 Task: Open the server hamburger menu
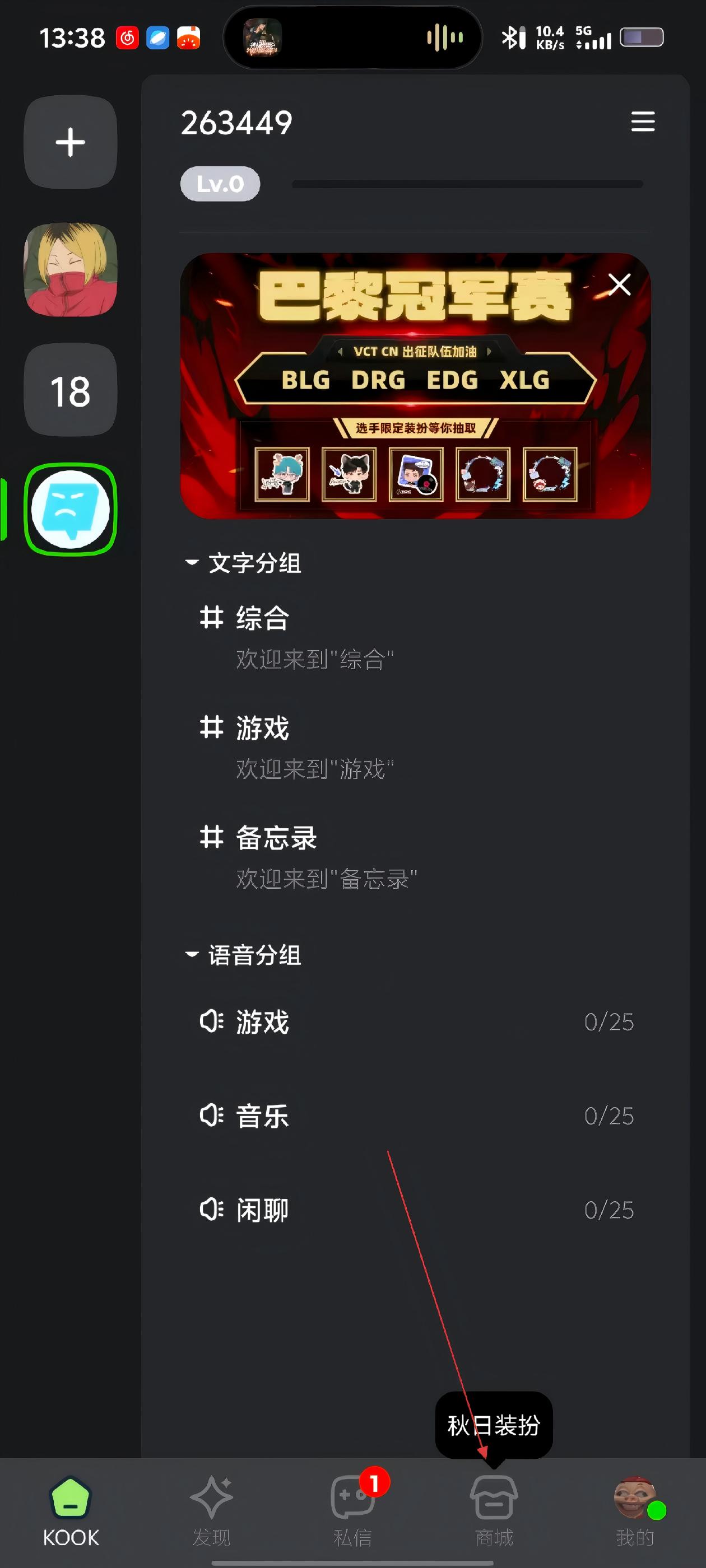pyautogui.click(x=642, y=122)
